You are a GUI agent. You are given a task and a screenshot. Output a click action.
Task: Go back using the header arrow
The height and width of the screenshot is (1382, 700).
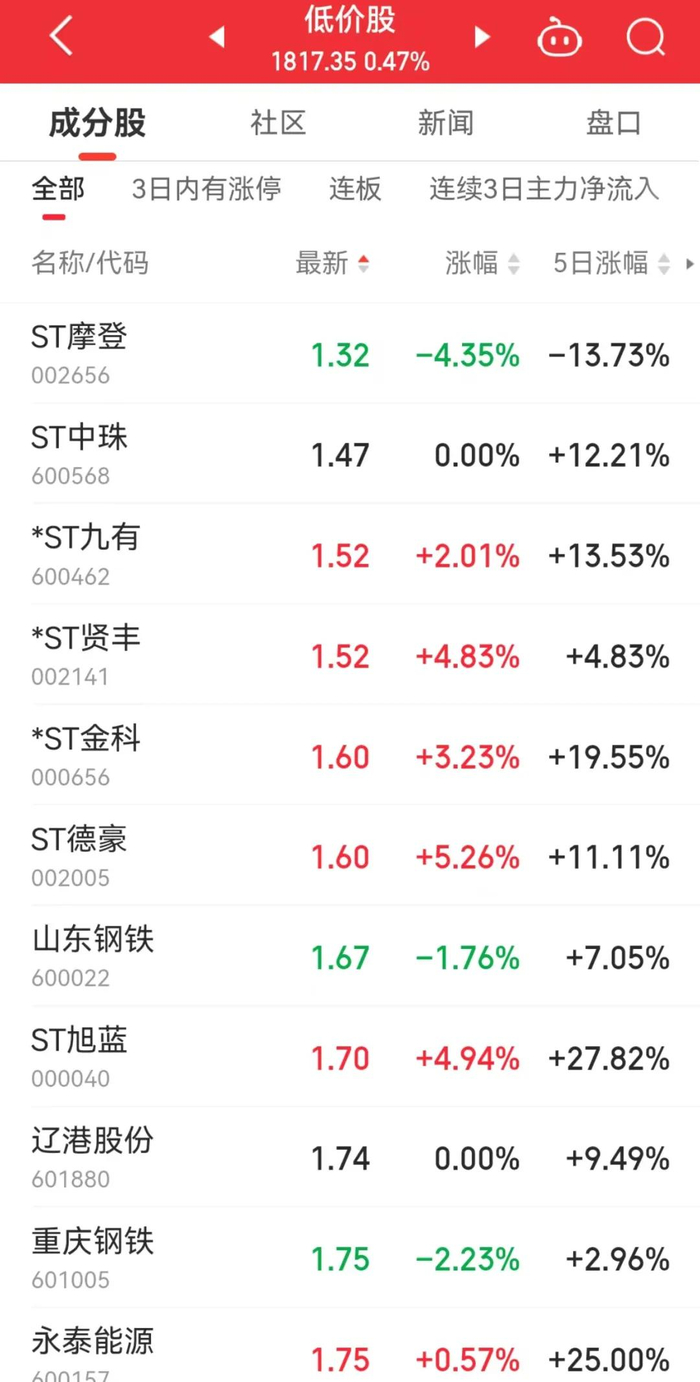tap(61, 37)
